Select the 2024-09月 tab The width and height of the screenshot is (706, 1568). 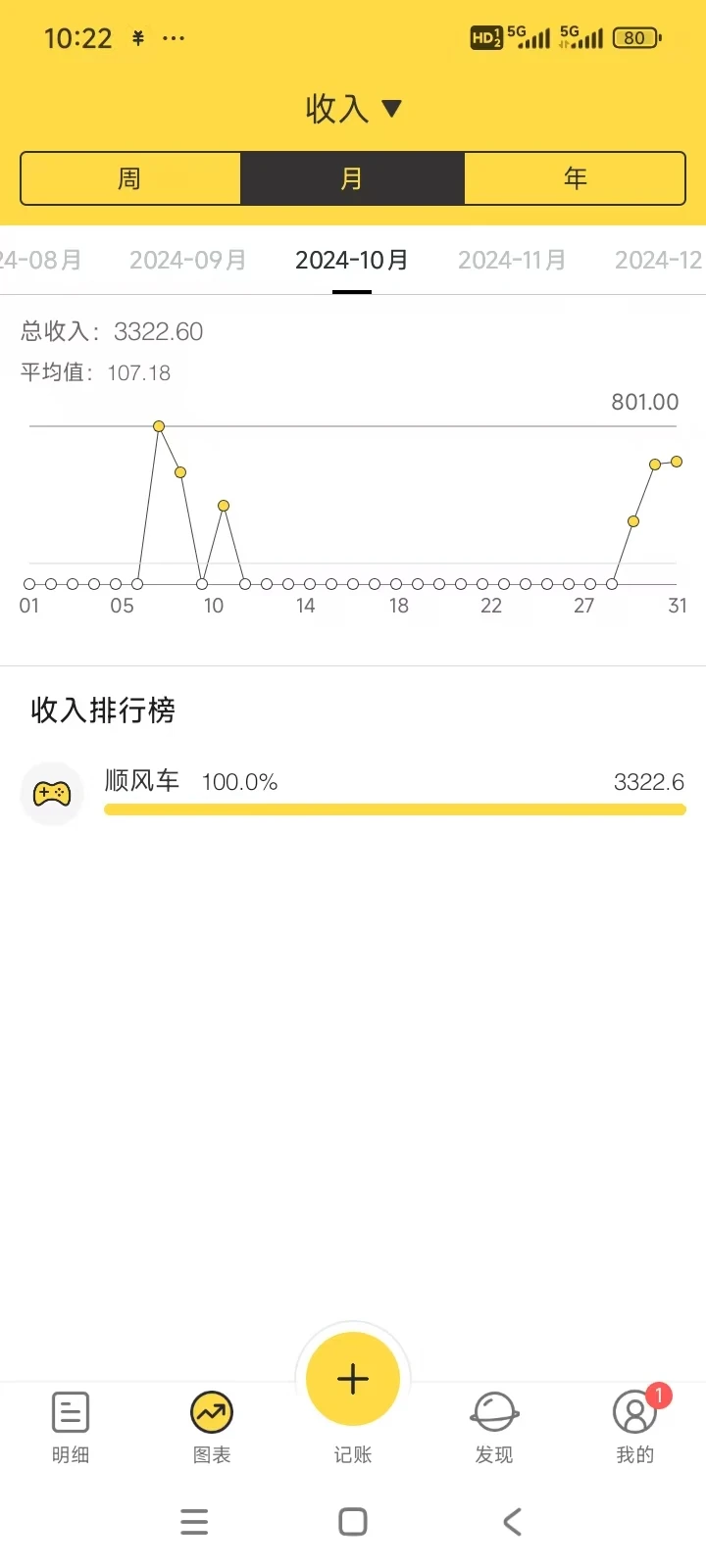[x=187, y=260]
